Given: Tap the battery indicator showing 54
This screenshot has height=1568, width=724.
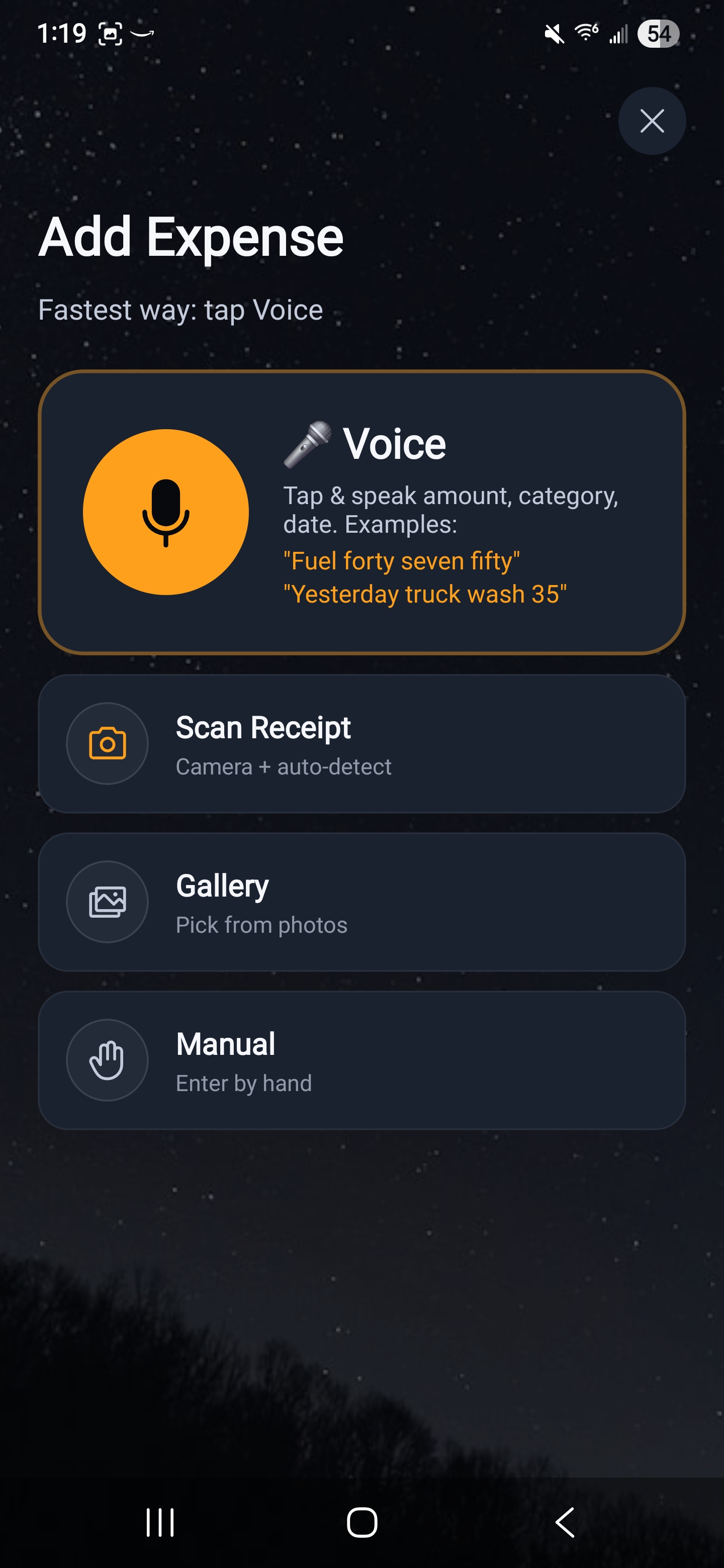Looking at the screenshot, I should [659, 34].
